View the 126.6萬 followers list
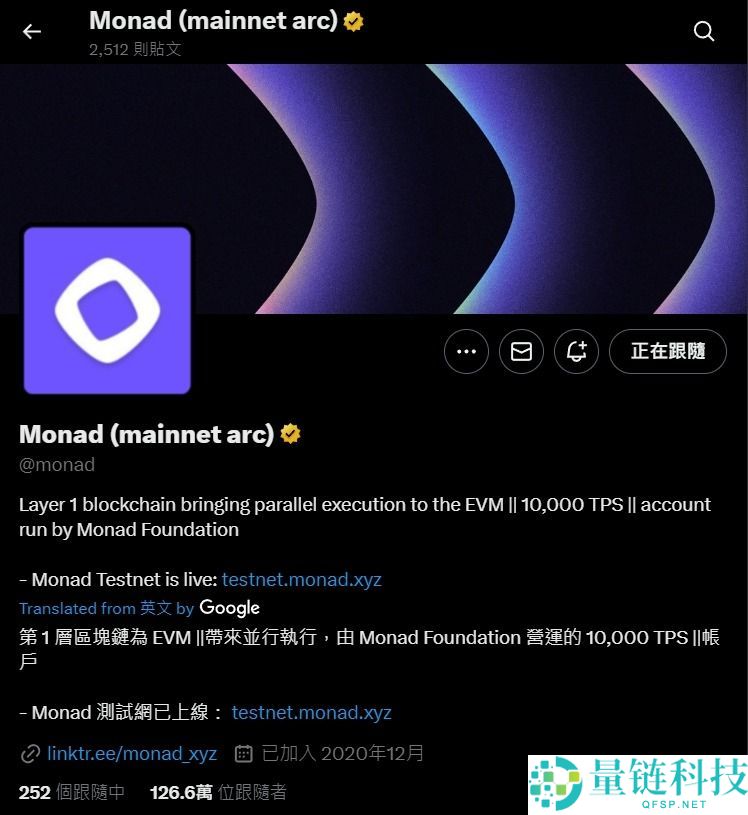The image size is (748, 815). pos(218,792)
